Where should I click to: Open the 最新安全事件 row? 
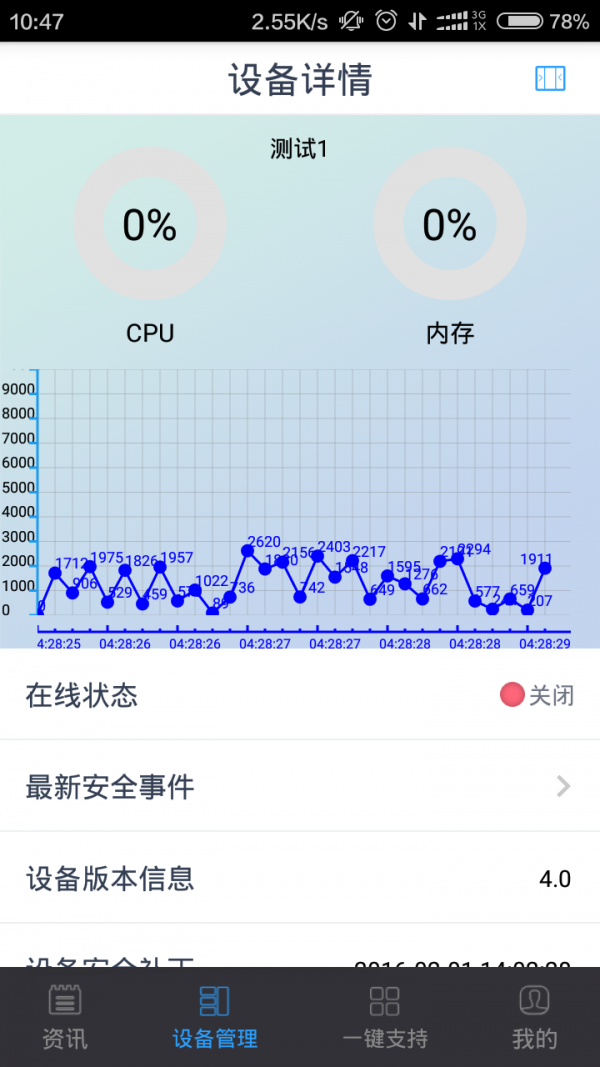[x=300, y=787]
